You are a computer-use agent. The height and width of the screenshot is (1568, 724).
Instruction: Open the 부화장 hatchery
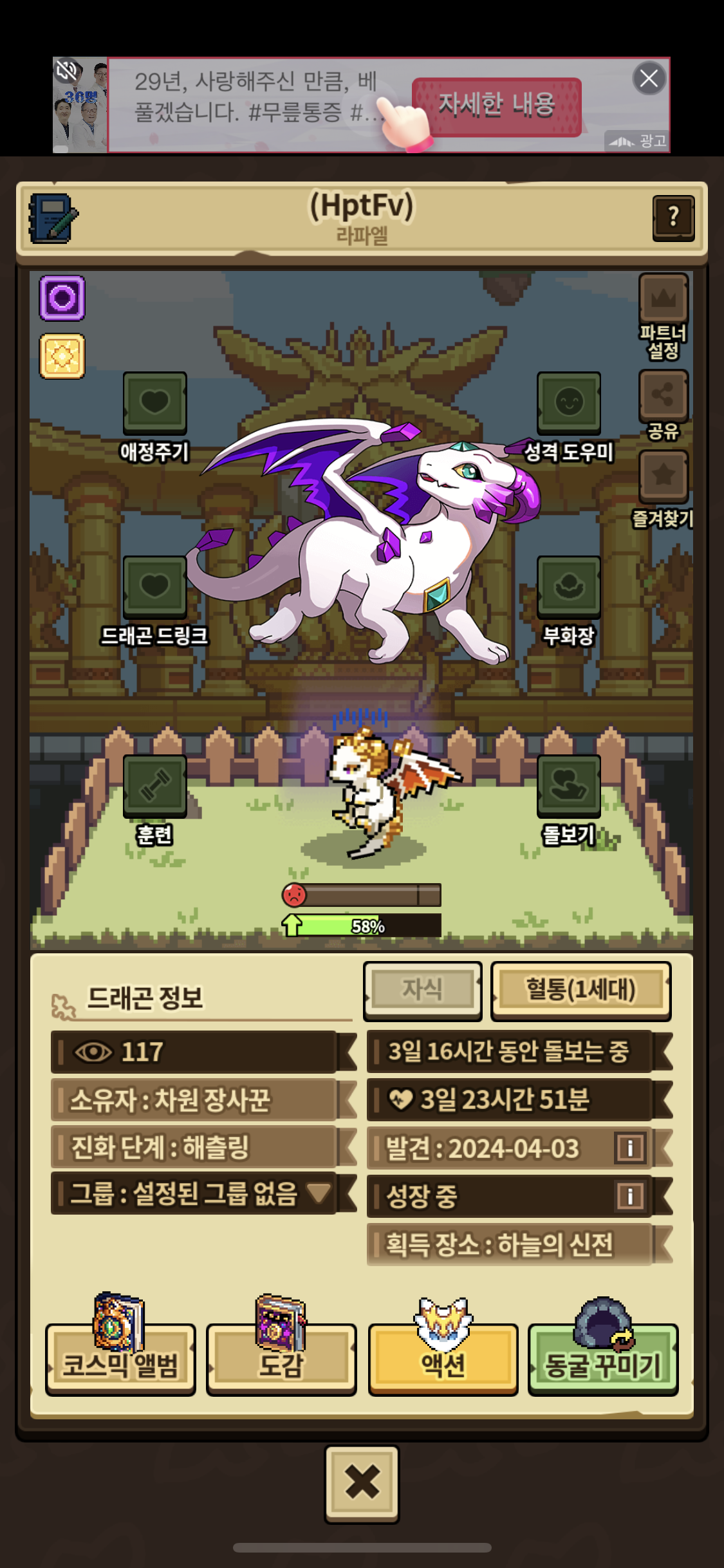[x=569, y=587]
